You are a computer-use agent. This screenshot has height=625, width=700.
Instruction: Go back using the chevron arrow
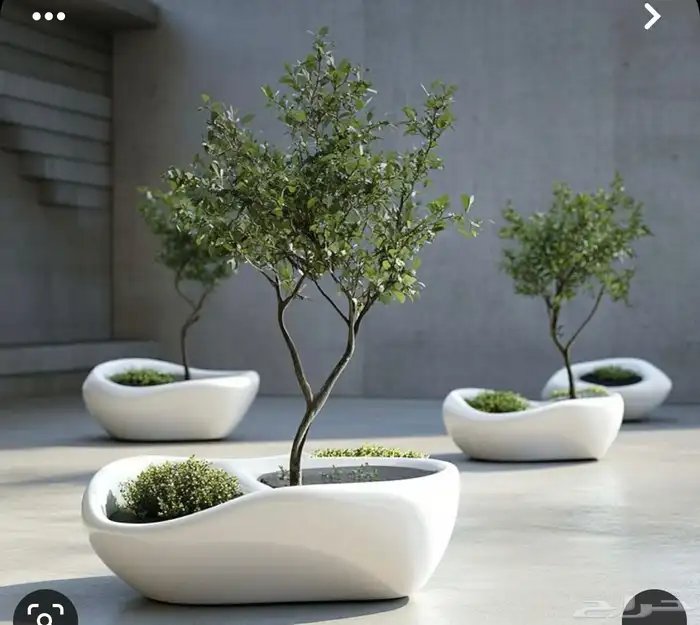pyautogui.click(x=652, y=16)
